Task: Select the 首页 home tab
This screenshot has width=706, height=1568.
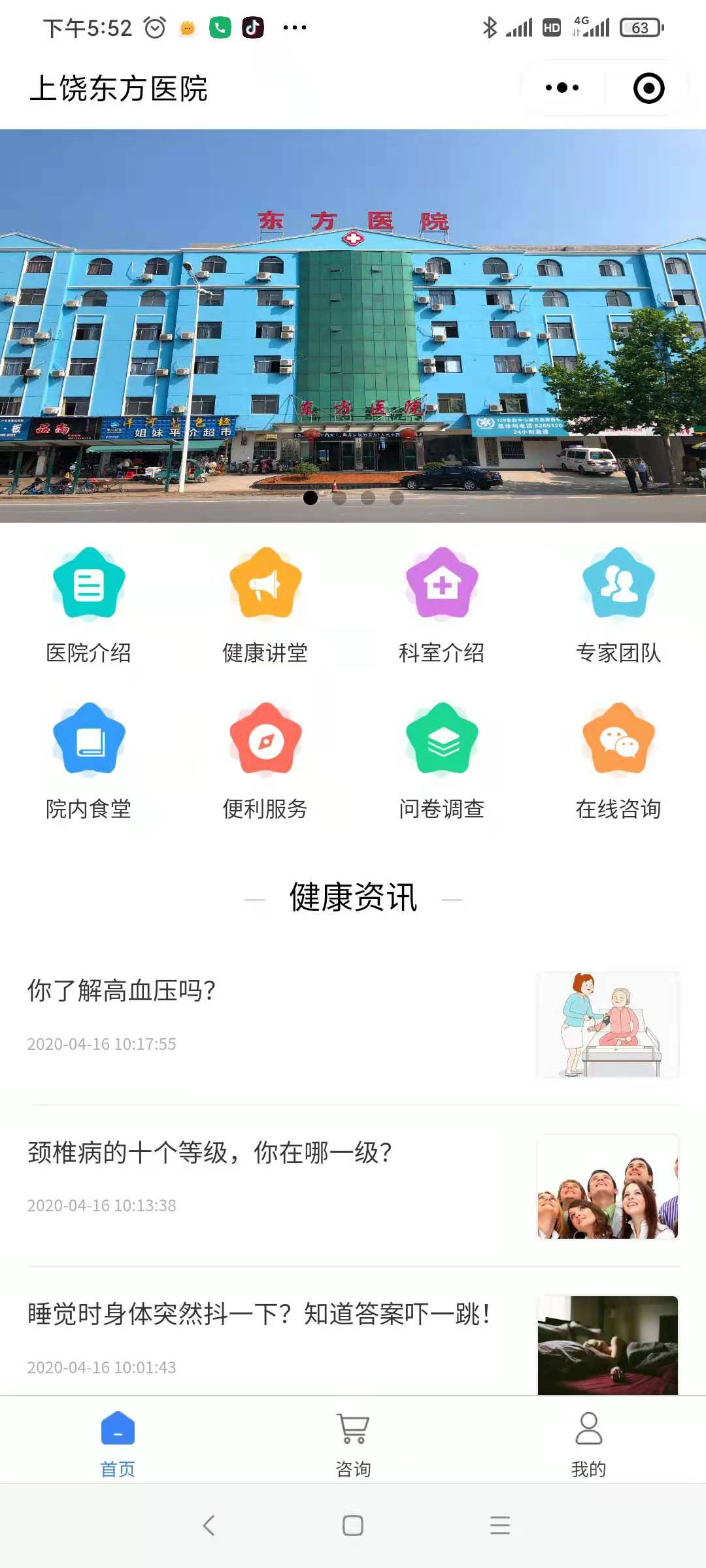Action: [x=118, y=1444]
